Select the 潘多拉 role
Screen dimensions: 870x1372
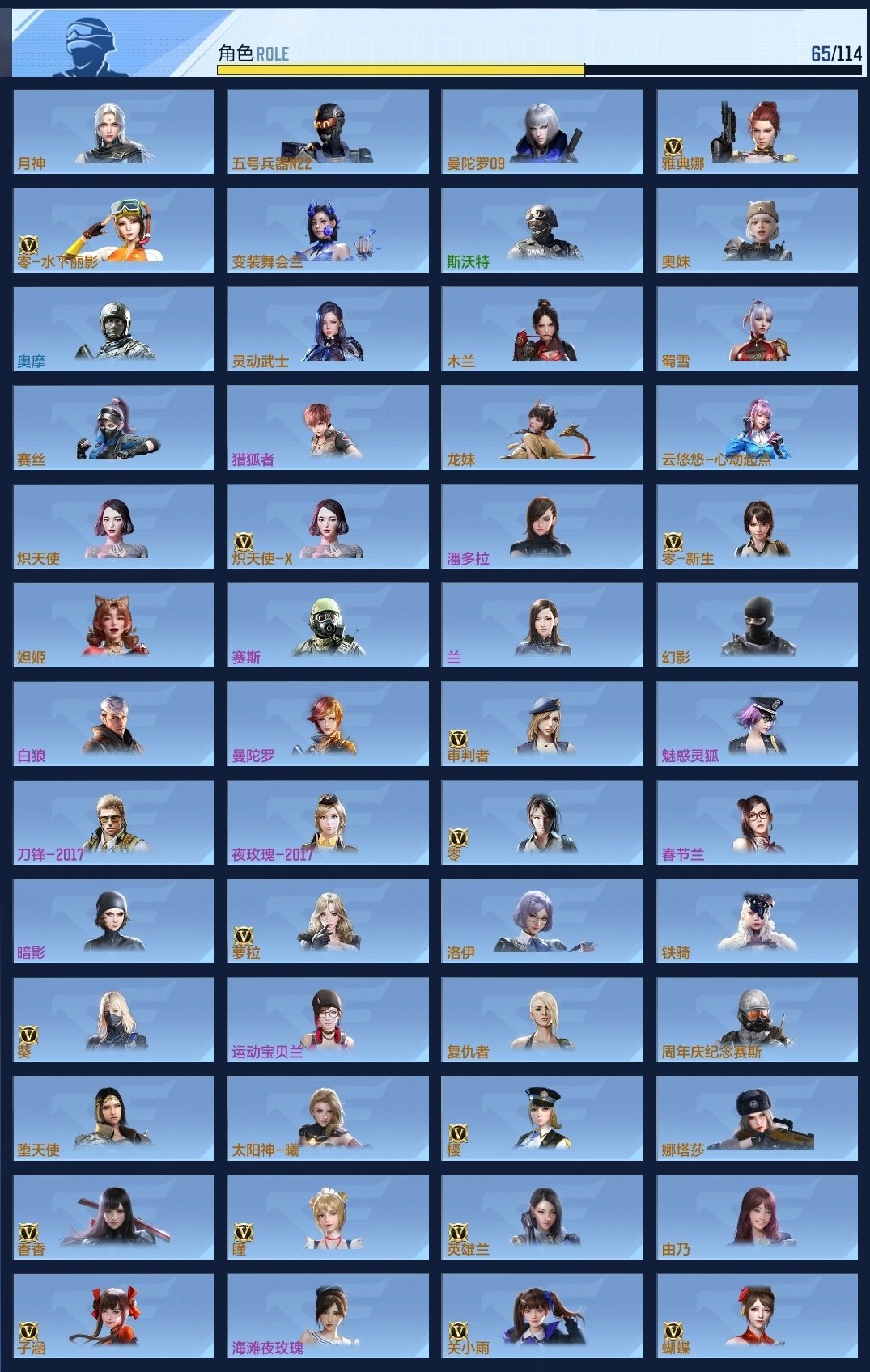point(542,526)
